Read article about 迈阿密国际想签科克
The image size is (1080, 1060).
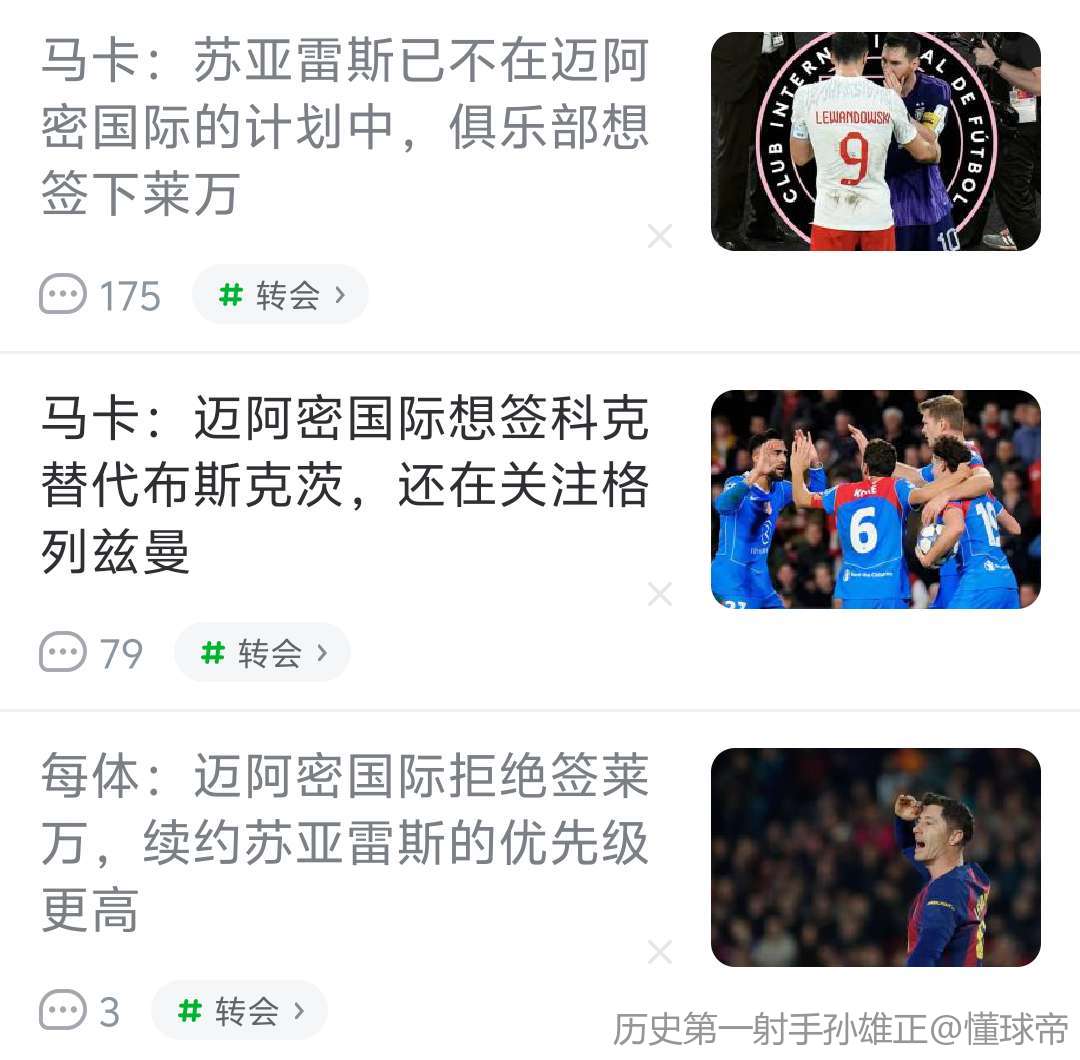(345, 485)
